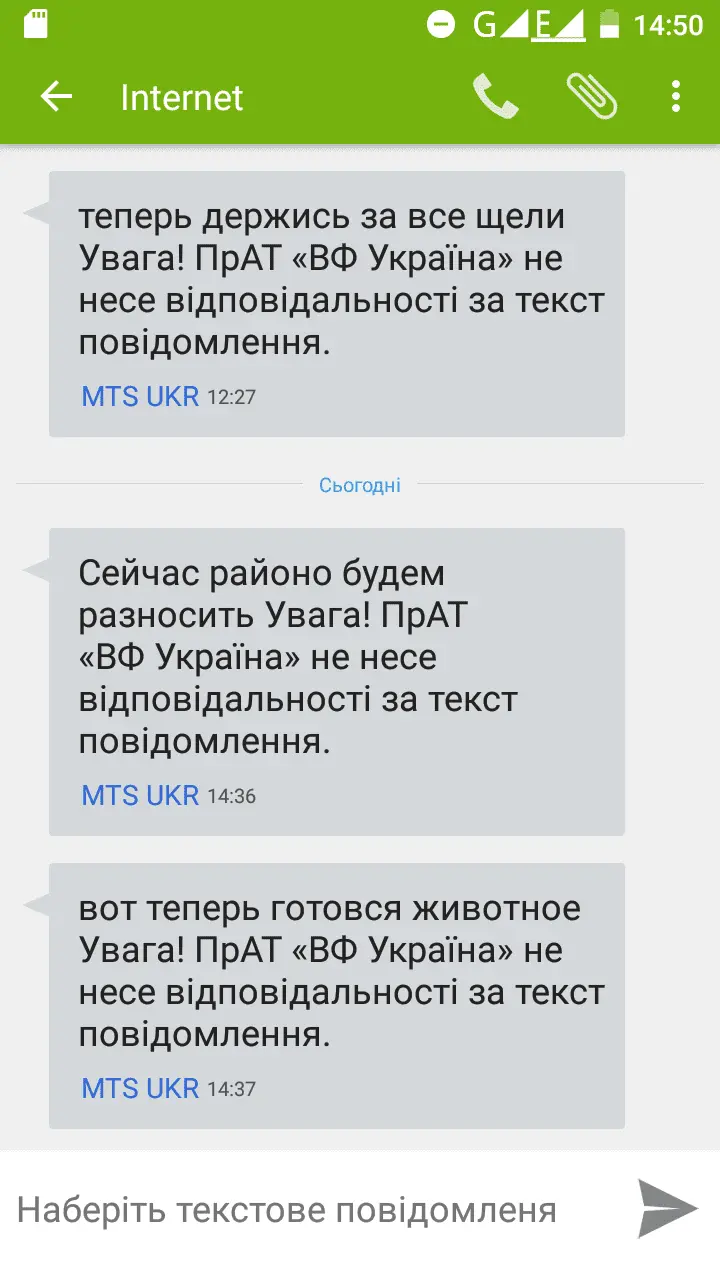This screenshot has height=1280, width=720.
Task: Send the message with the arrow icon
Action: (x=667, y=1208)
